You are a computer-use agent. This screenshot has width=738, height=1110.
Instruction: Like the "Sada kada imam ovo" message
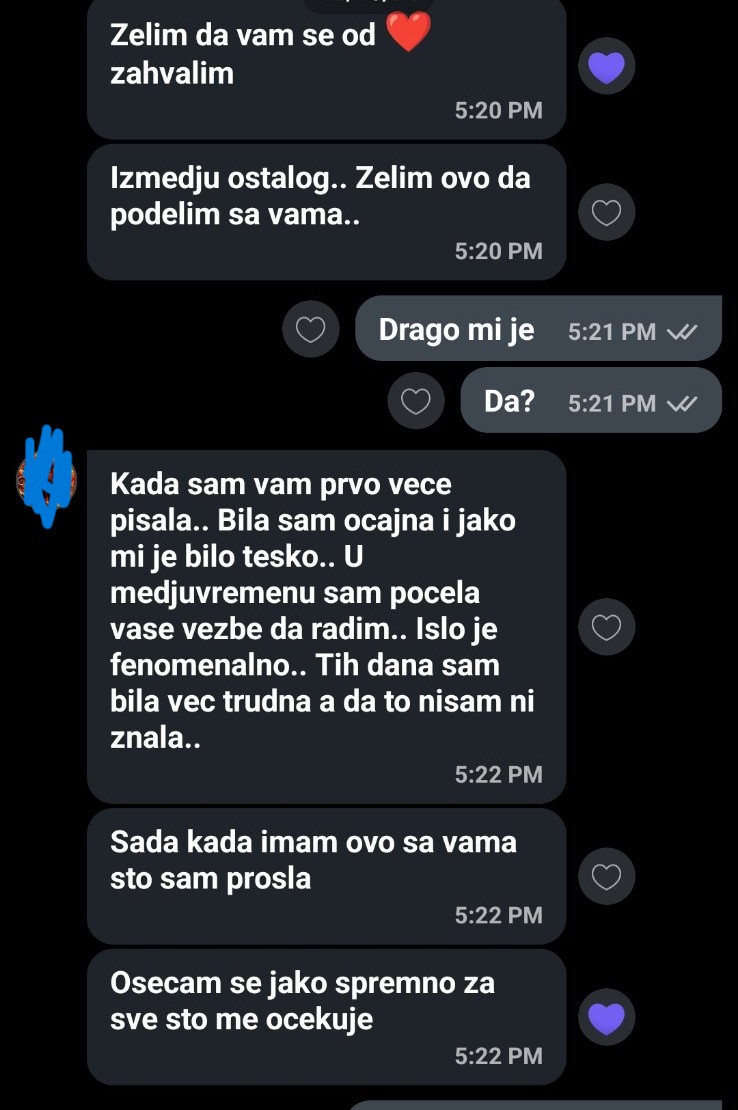pyautogui.click(x=607, y=876)
